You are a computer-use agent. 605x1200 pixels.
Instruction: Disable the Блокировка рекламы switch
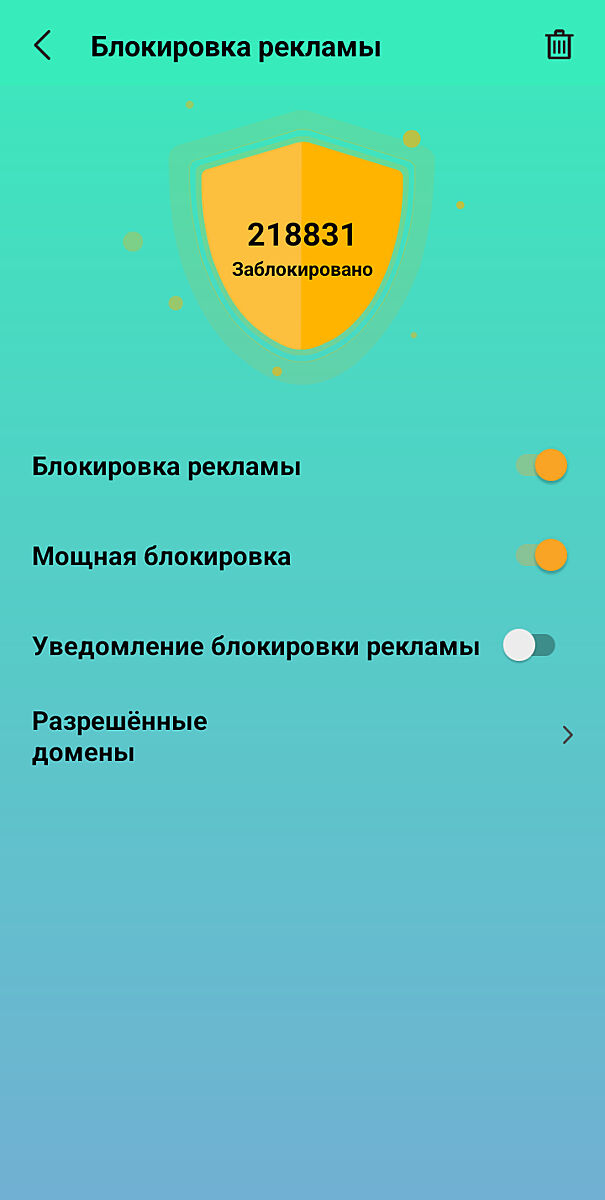point(542,466)
